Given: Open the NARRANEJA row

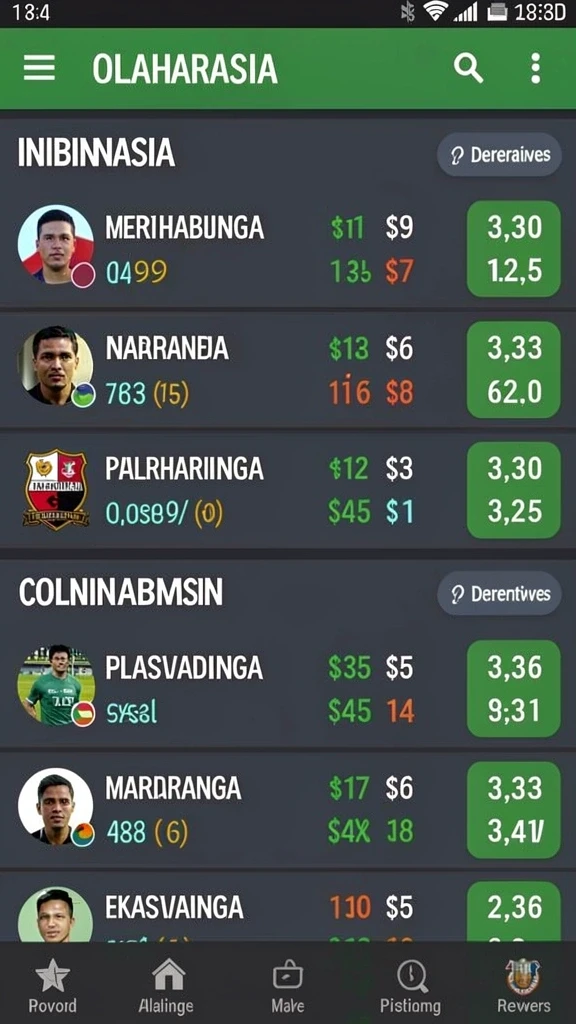Looking at the screenshot, I should pyautogui.click(x=288, y=370).
